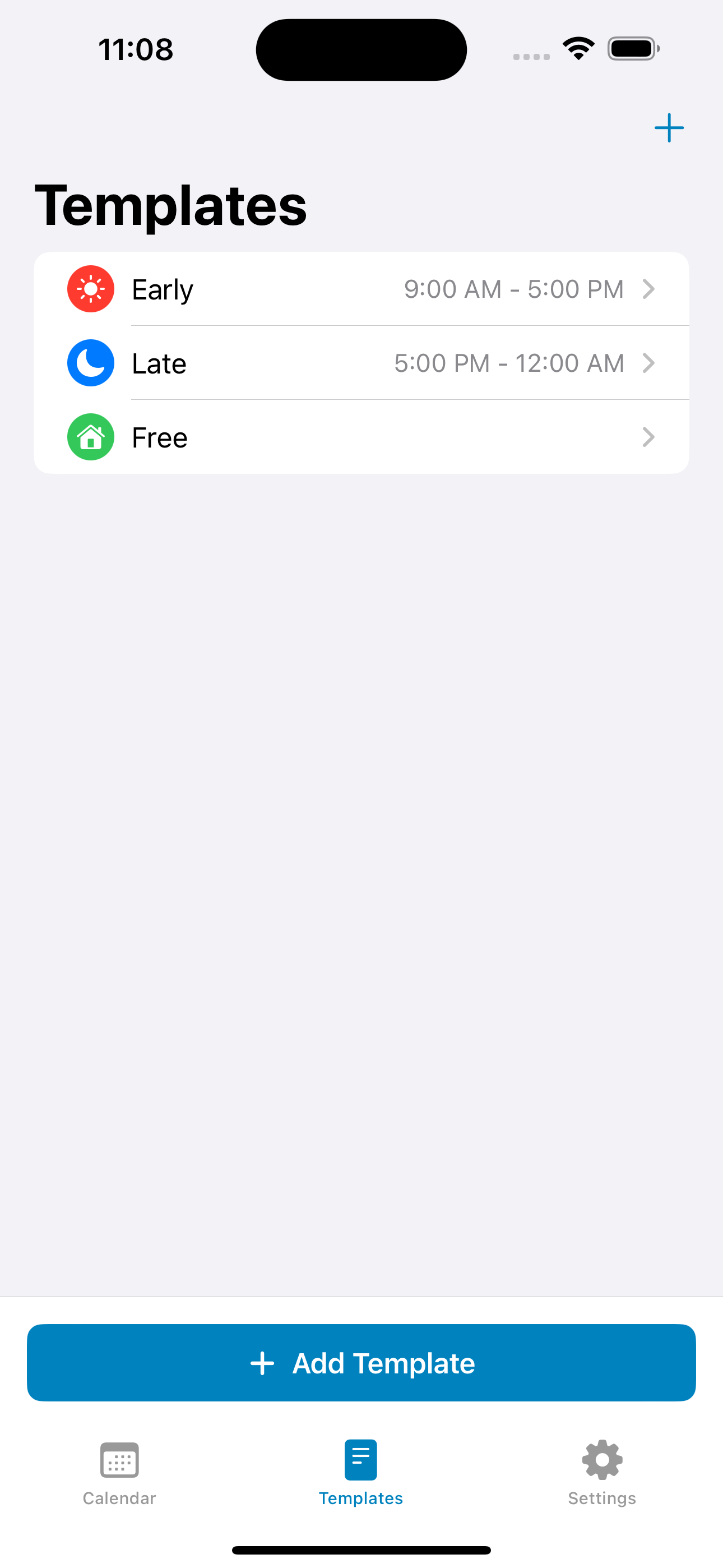Screen dimensions: 723x1568
Task: Tap the Add Template button
Action: pyautogui.click(x=361, y=1363)
